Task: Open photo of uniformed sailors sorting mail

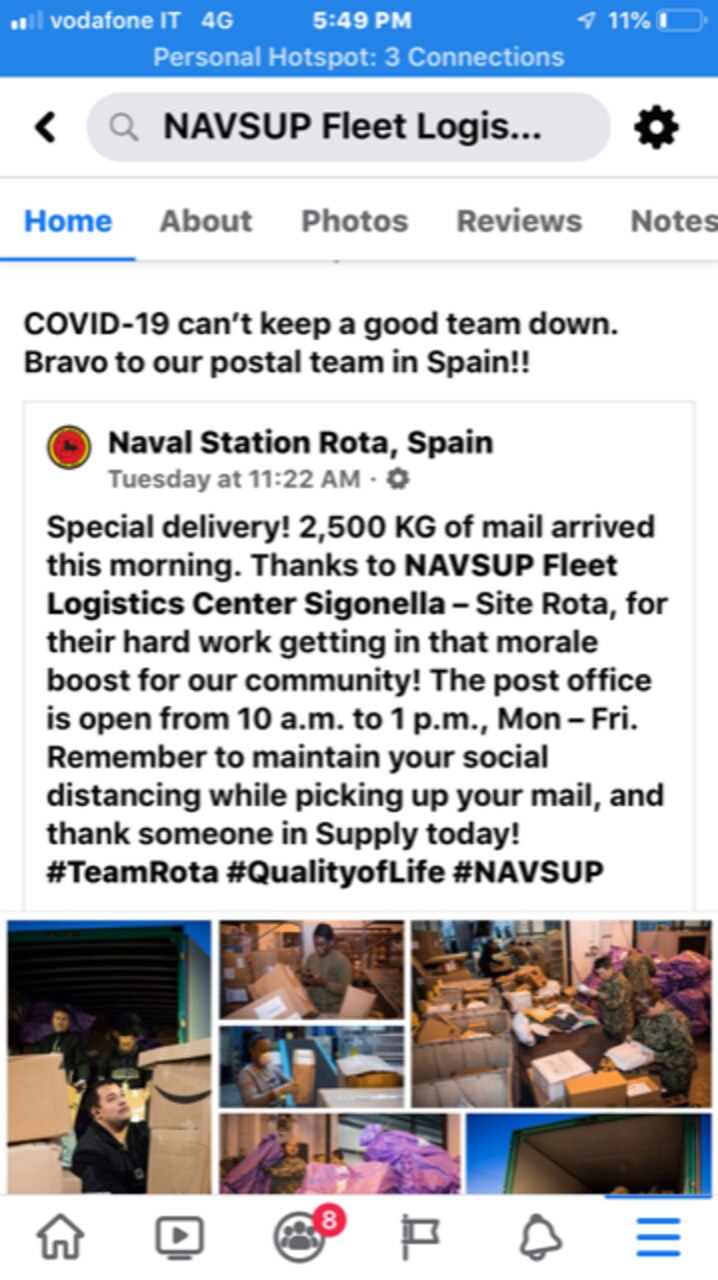Action: tap(560, 1012)
